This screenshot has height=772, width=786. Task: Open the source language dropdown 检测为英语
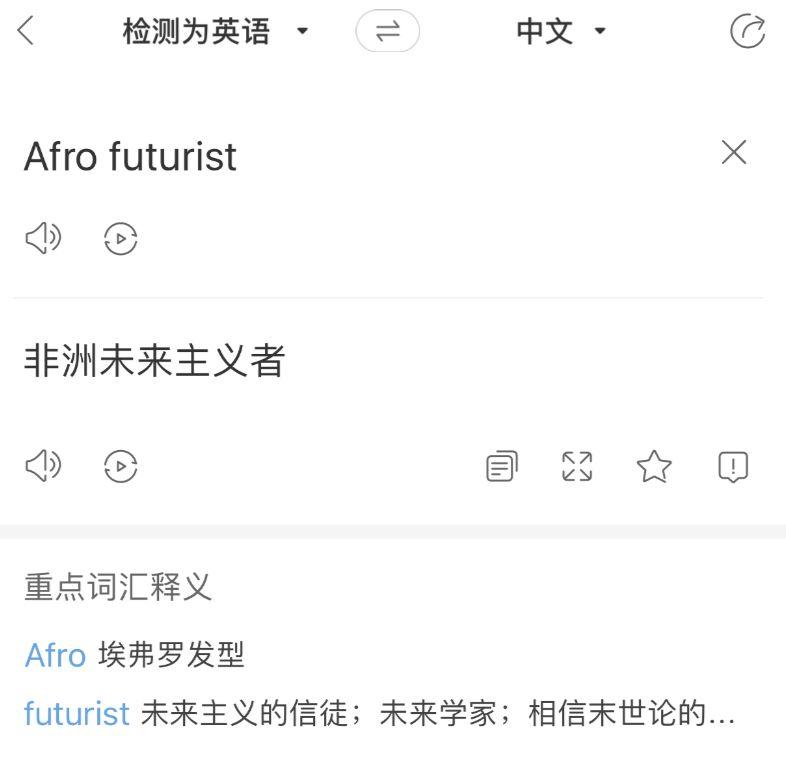click(215, 32)
